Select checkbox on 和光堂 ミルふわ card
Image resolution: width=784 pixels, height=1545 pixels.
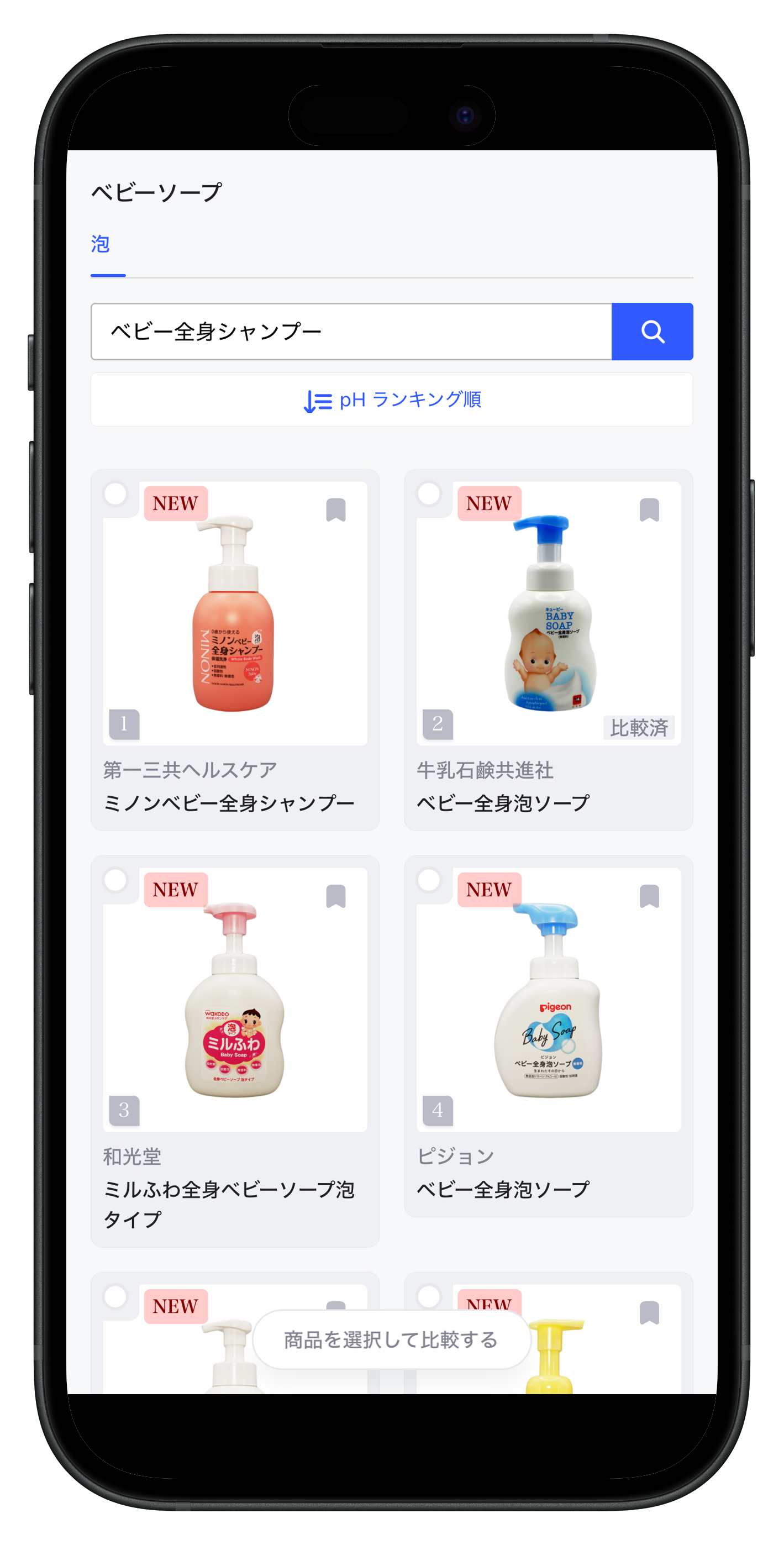(116, 880)
